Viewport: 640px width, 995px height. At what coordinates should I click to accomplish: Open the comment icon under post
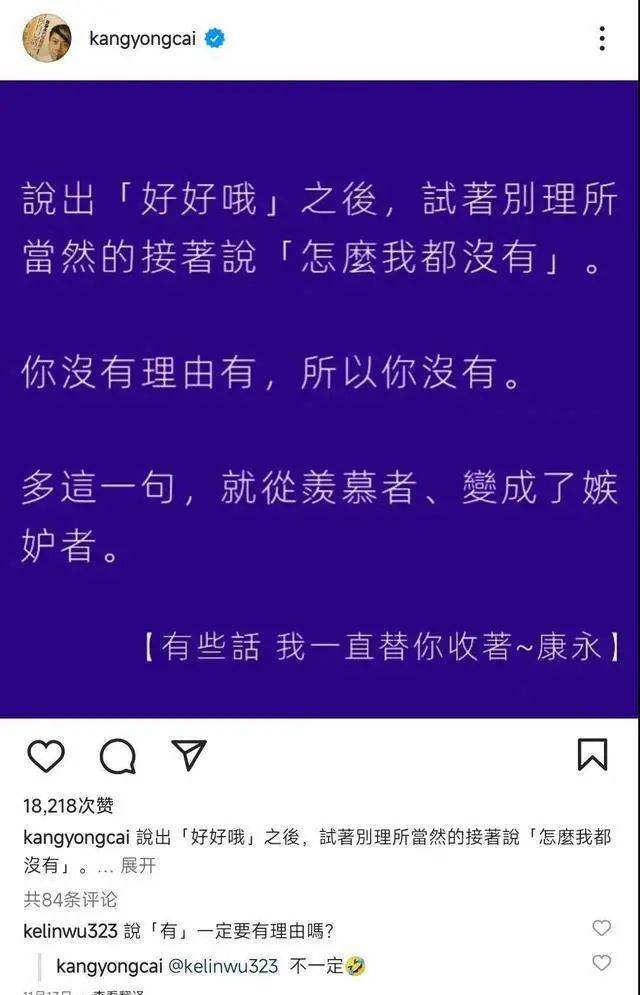coord(118,755)
